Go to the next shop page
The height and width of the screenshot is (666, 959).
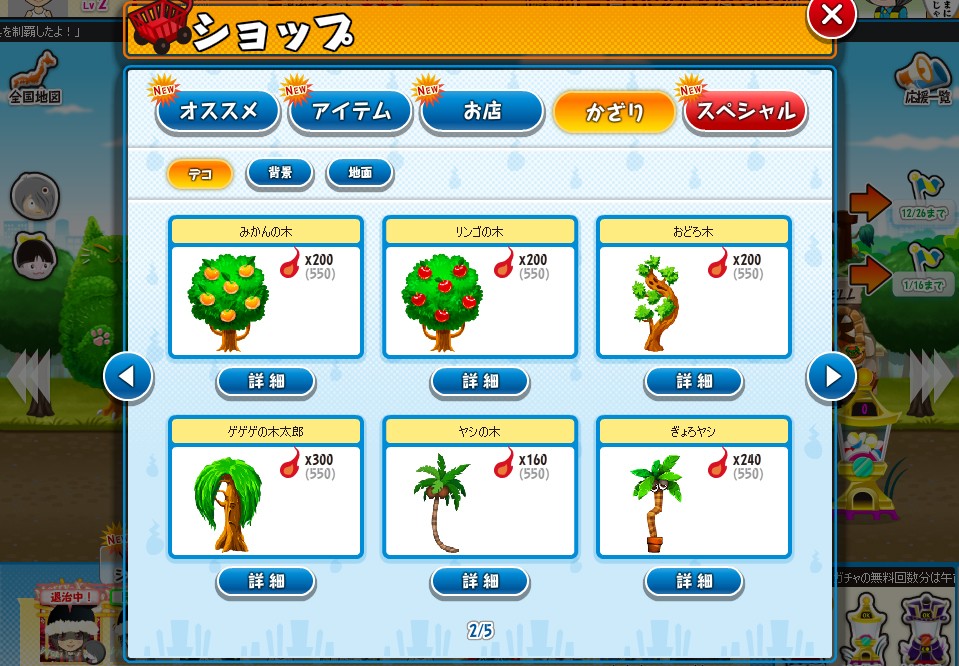tap(832, 377)
